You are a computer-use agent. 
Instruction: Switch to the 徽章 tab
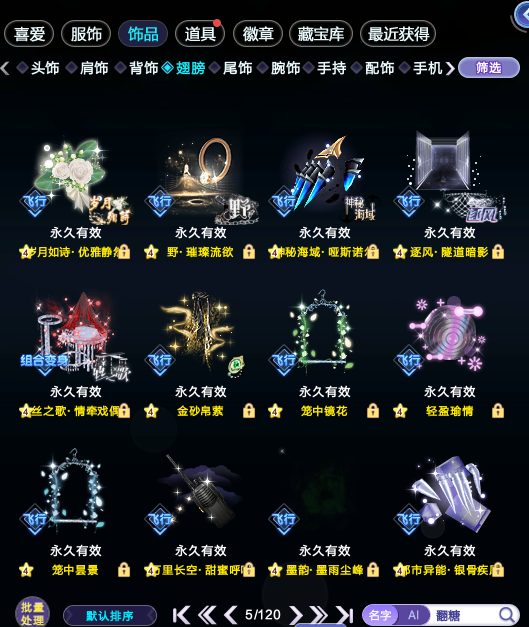click(258, 34)
